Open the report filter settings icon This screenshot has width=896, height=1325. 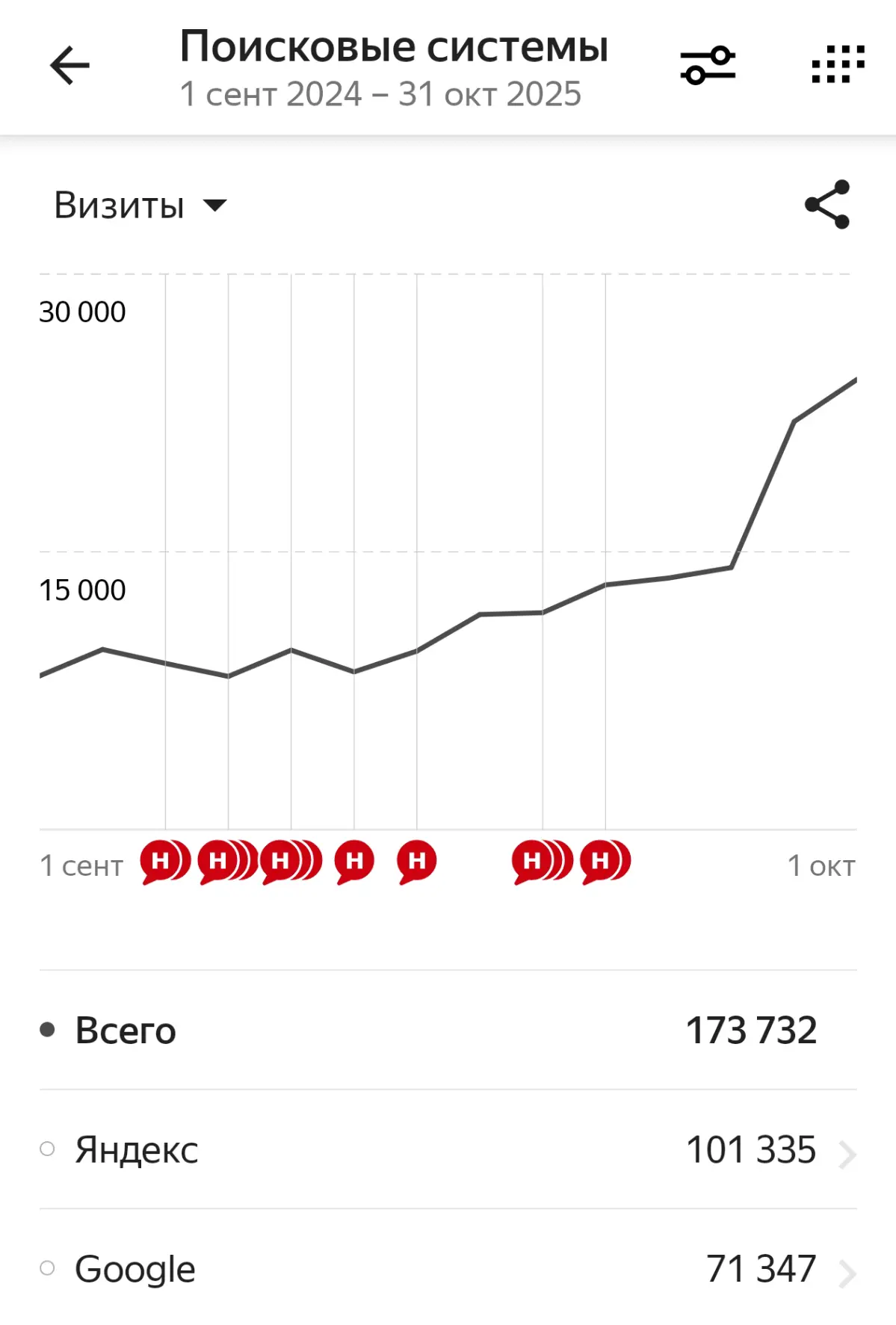coord(707,66)
